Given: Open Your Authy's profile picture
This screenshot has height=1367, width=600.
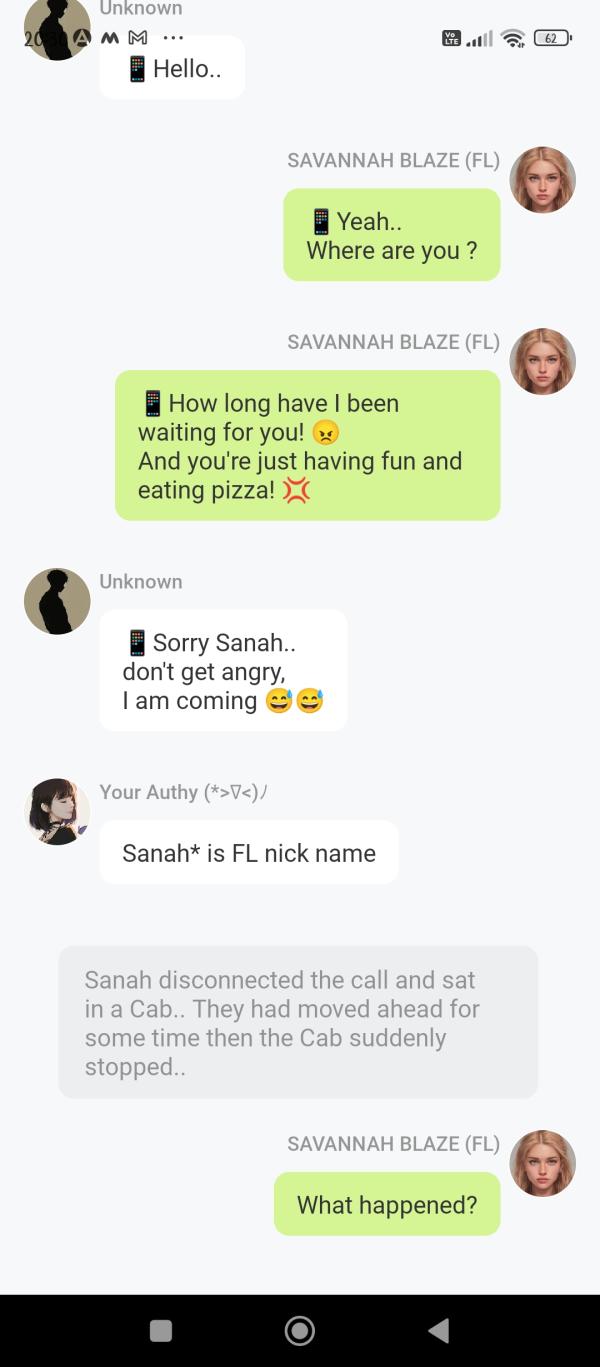Looking at the screenshot, I should (x=57, y=812).
